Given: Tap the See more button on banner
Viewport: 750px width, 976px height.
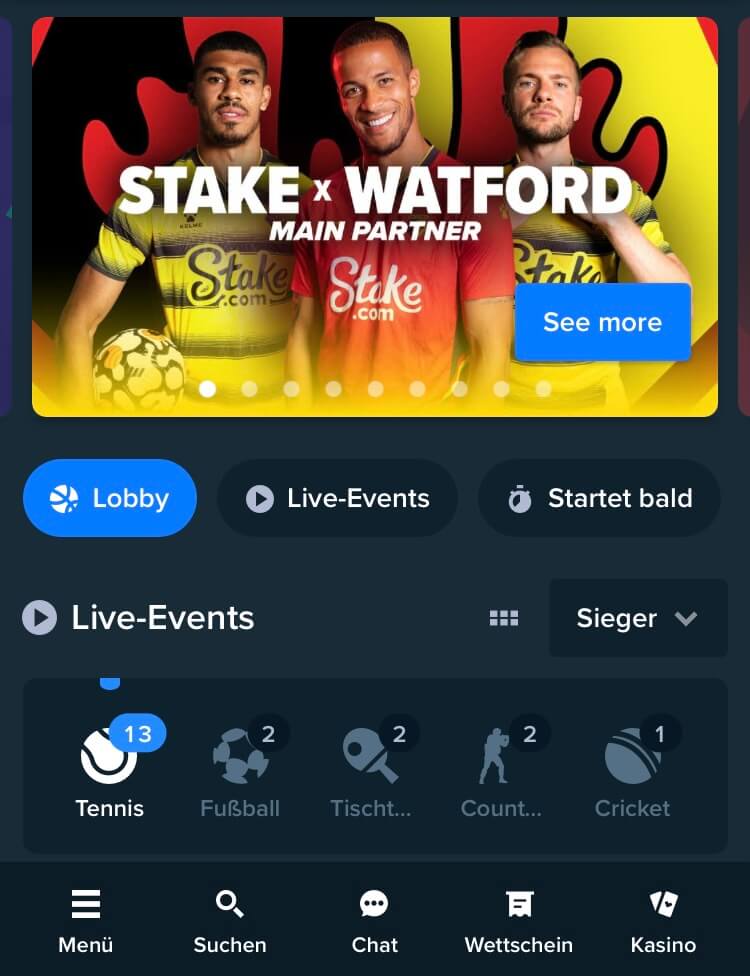Looking at the screenshot, I should (602, 322).
